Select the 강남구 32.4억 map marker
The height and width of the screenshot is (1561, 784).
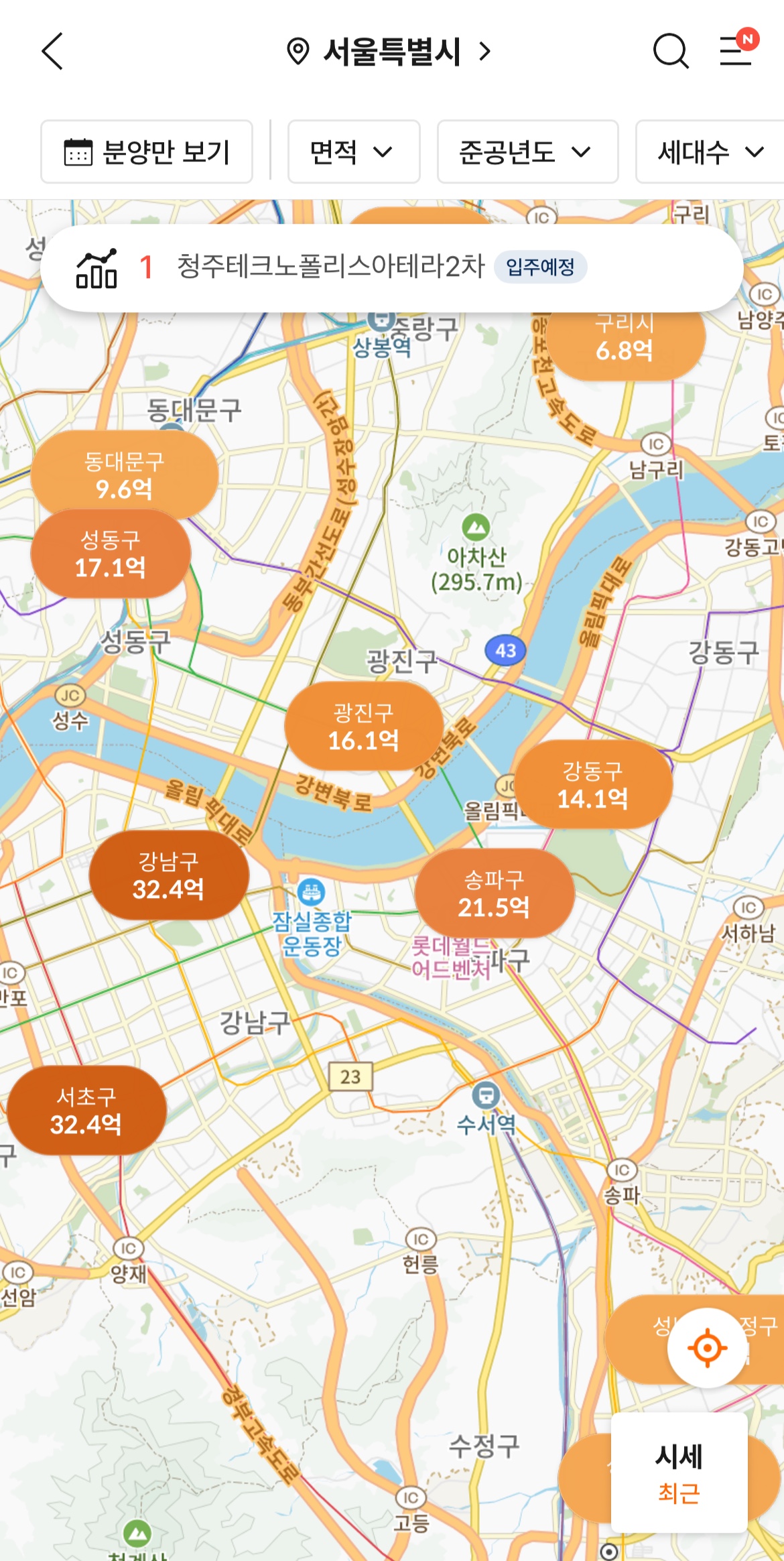(x=168, y=875)
